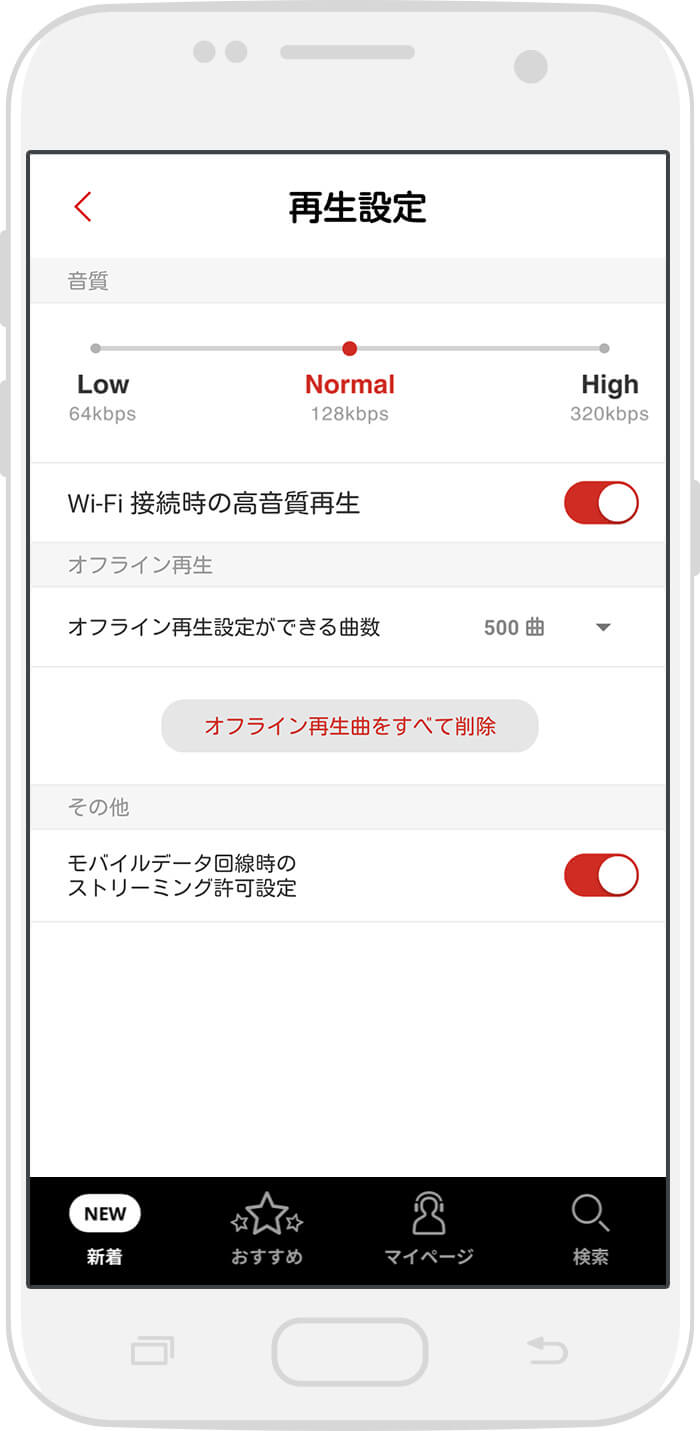Viewport: 700px width, 1431px height.
Task: Go back using the red arrow
Action: tap(83, 207)
